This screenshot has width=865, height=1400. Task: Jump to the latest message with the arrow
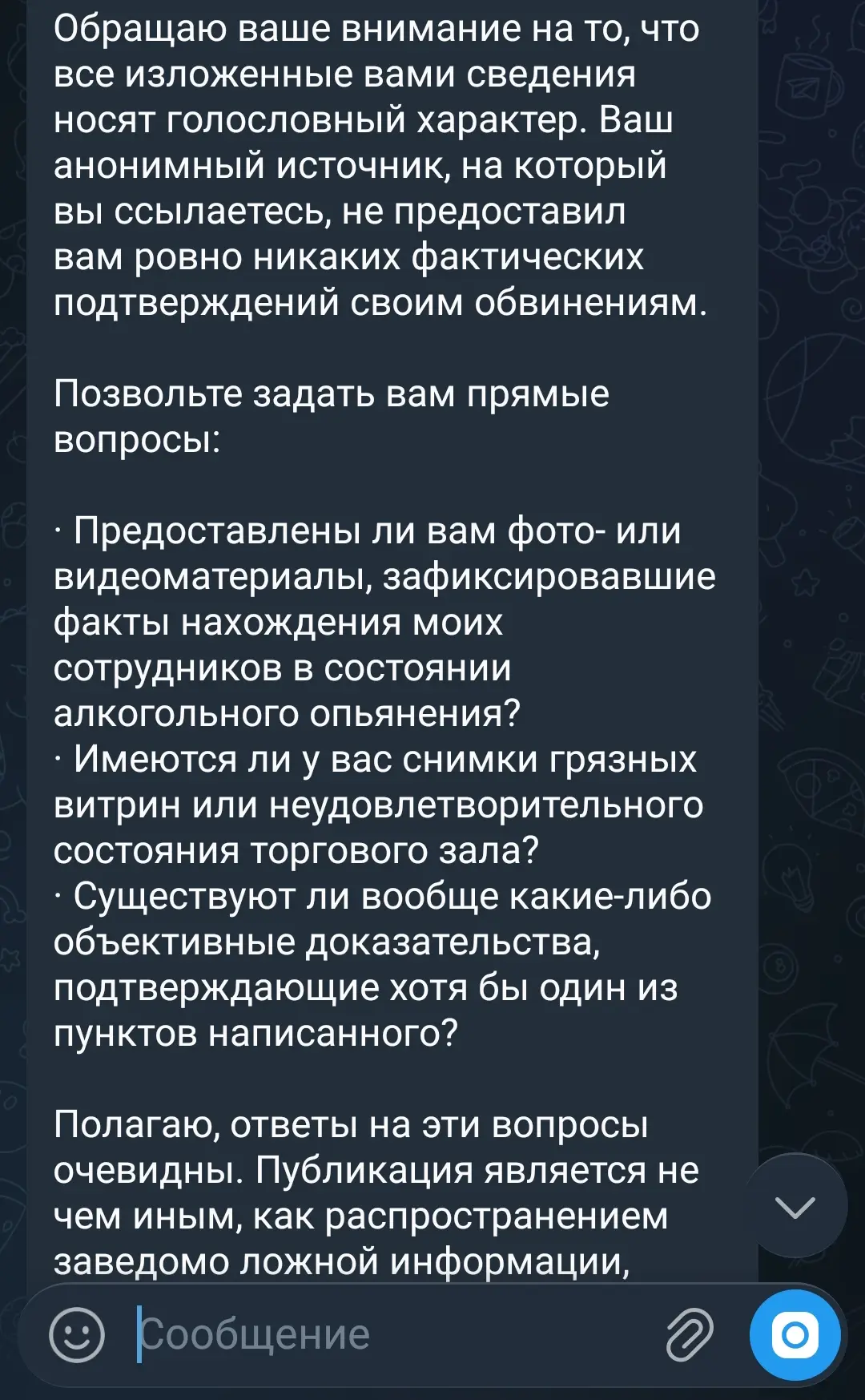795,1205
